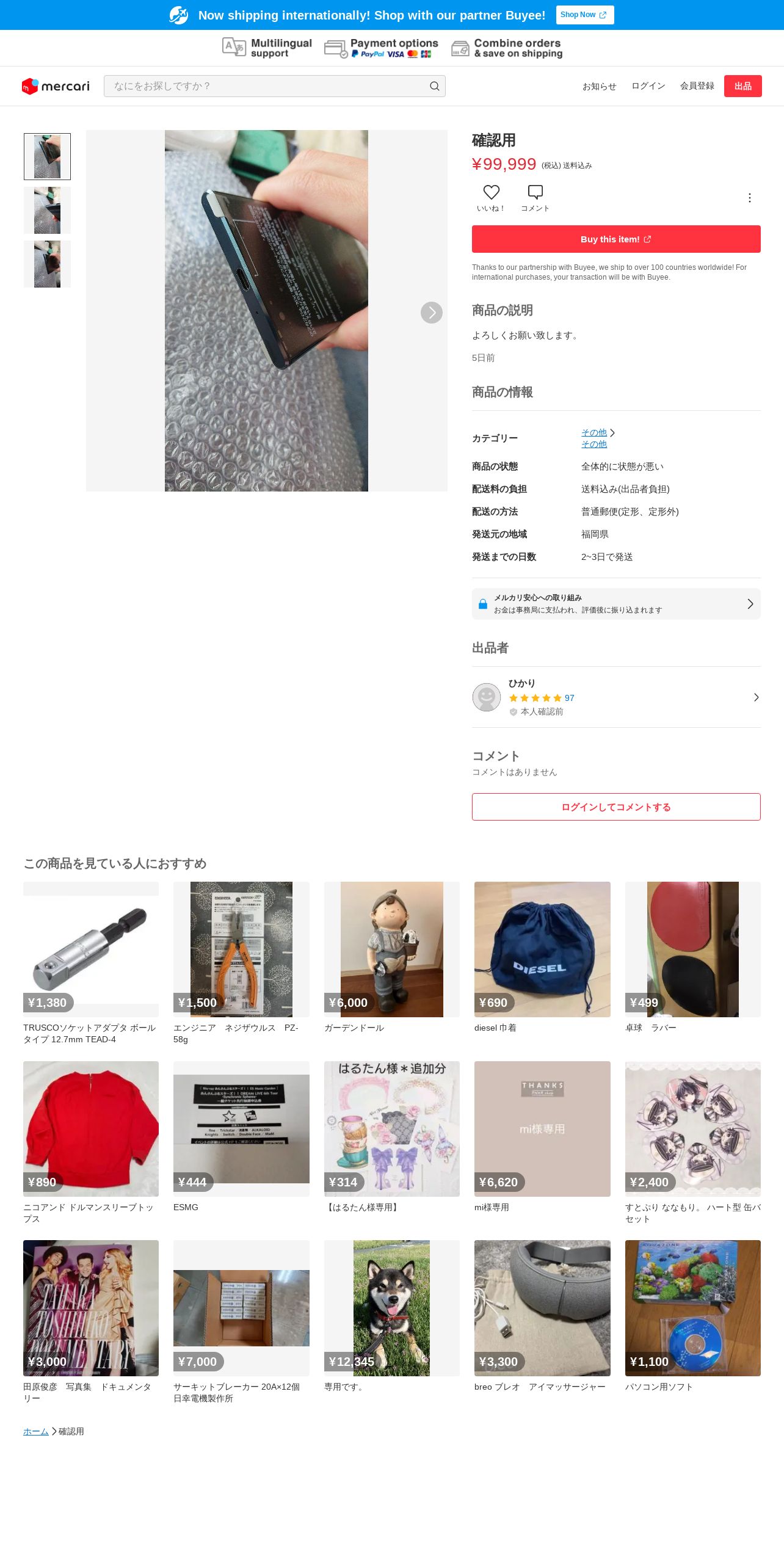Open seller ひかり's profile
The height and width of the screenshot is (1568, 784).
[616, 697]
